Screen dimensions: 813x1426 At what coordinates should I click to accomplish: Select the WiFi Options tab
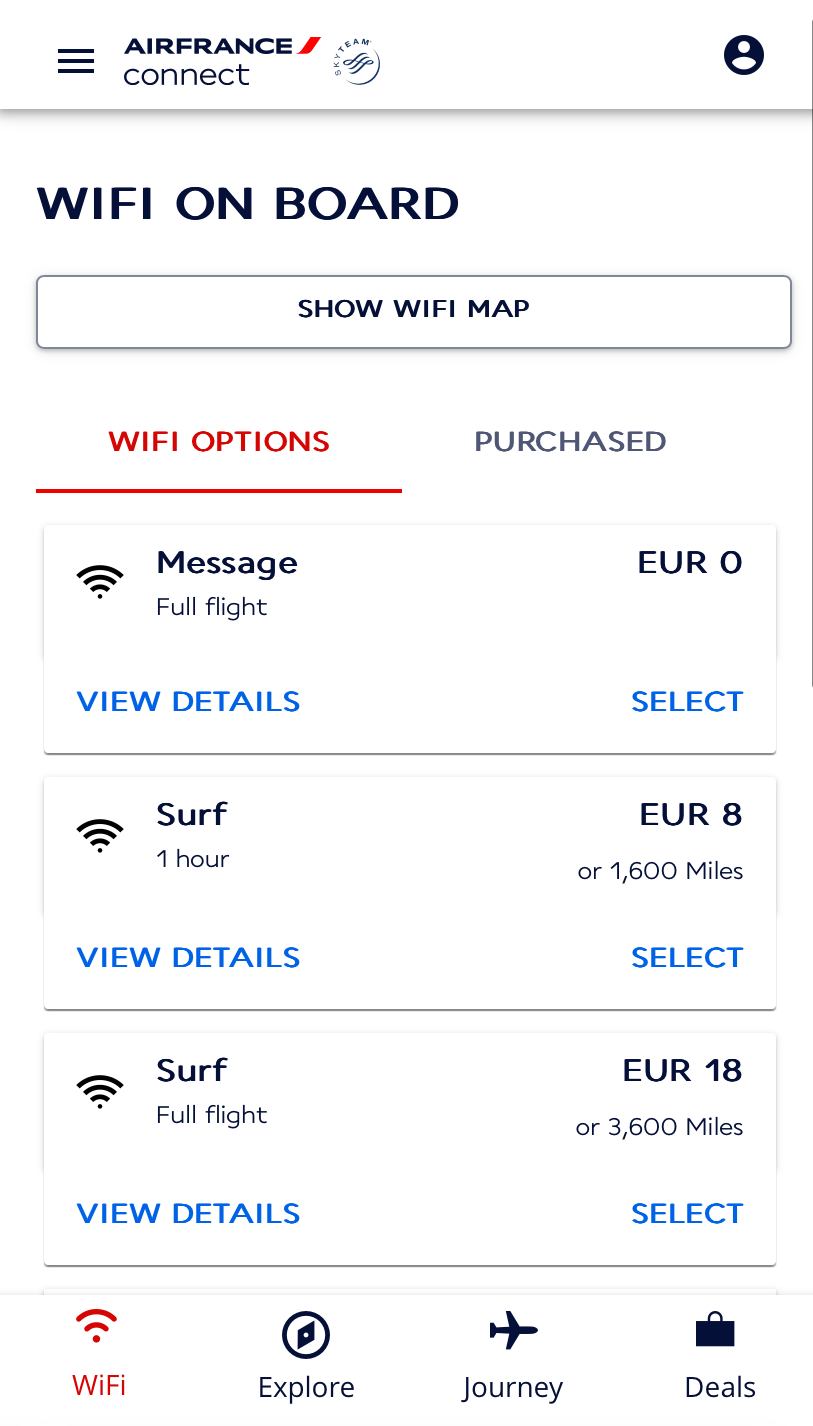click(219, 442)
